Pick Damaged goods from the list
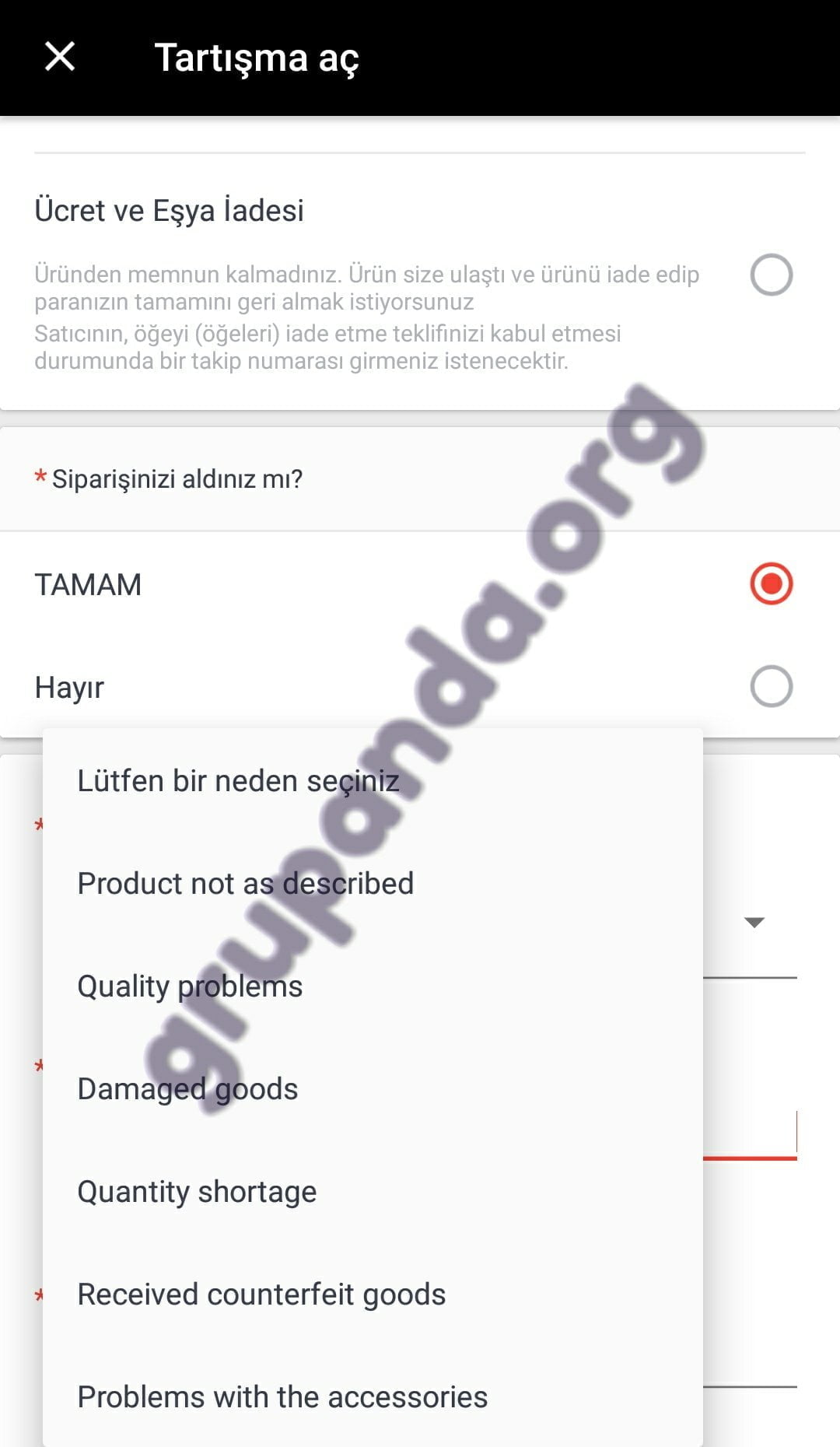Image resolution: width=840 pixels, height=1447 pixels. pos(373,1088)
